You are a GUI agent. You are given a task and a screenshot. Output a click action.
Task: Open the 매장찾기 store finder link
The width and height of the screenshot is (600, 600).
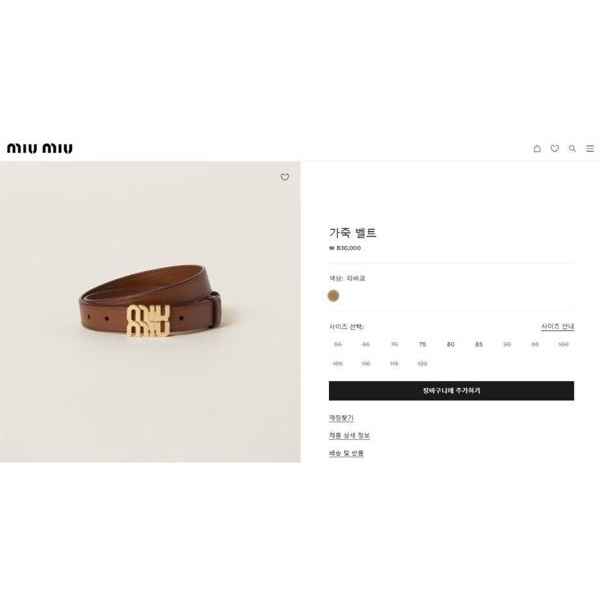(341, 418)
